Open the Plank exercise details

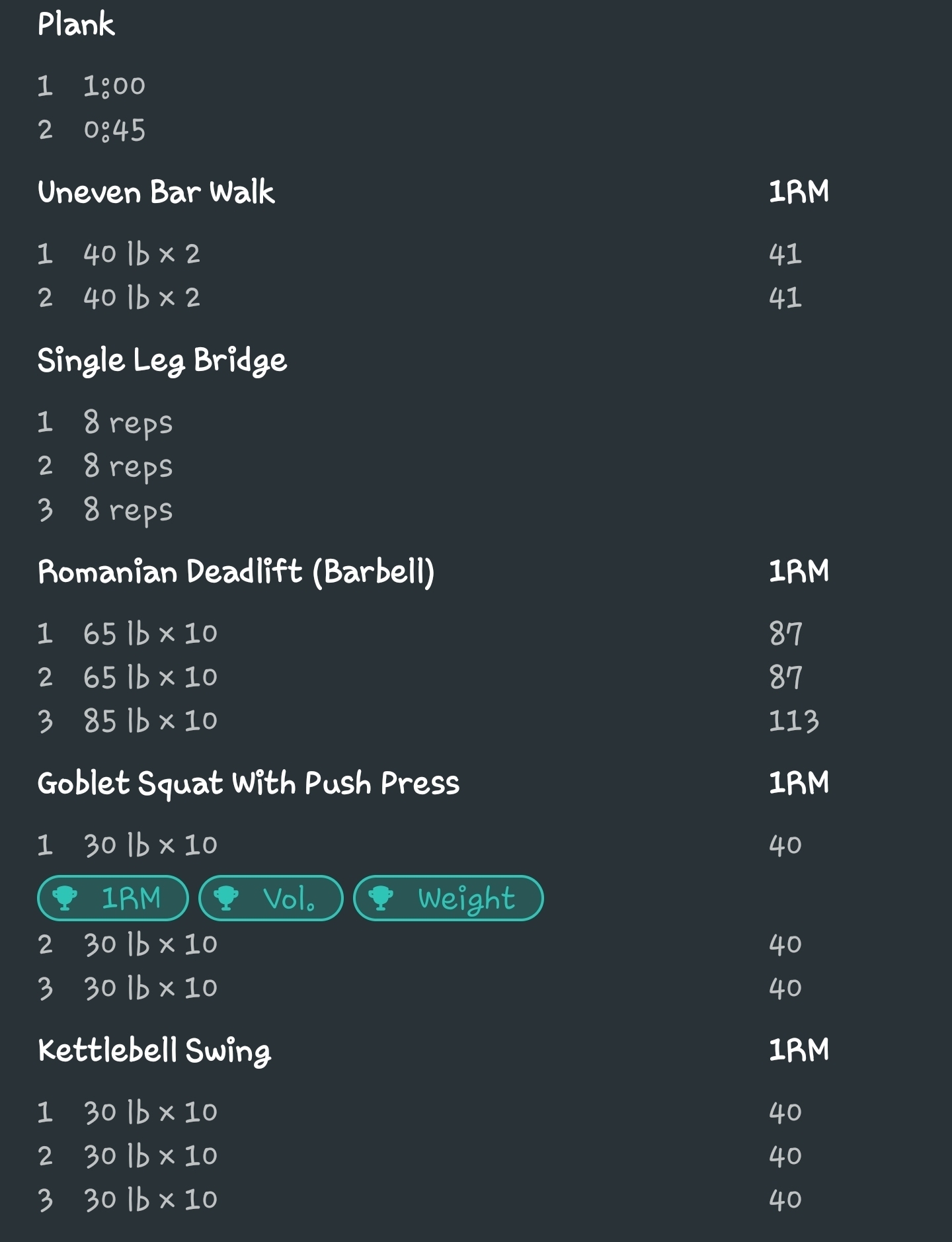77,24
